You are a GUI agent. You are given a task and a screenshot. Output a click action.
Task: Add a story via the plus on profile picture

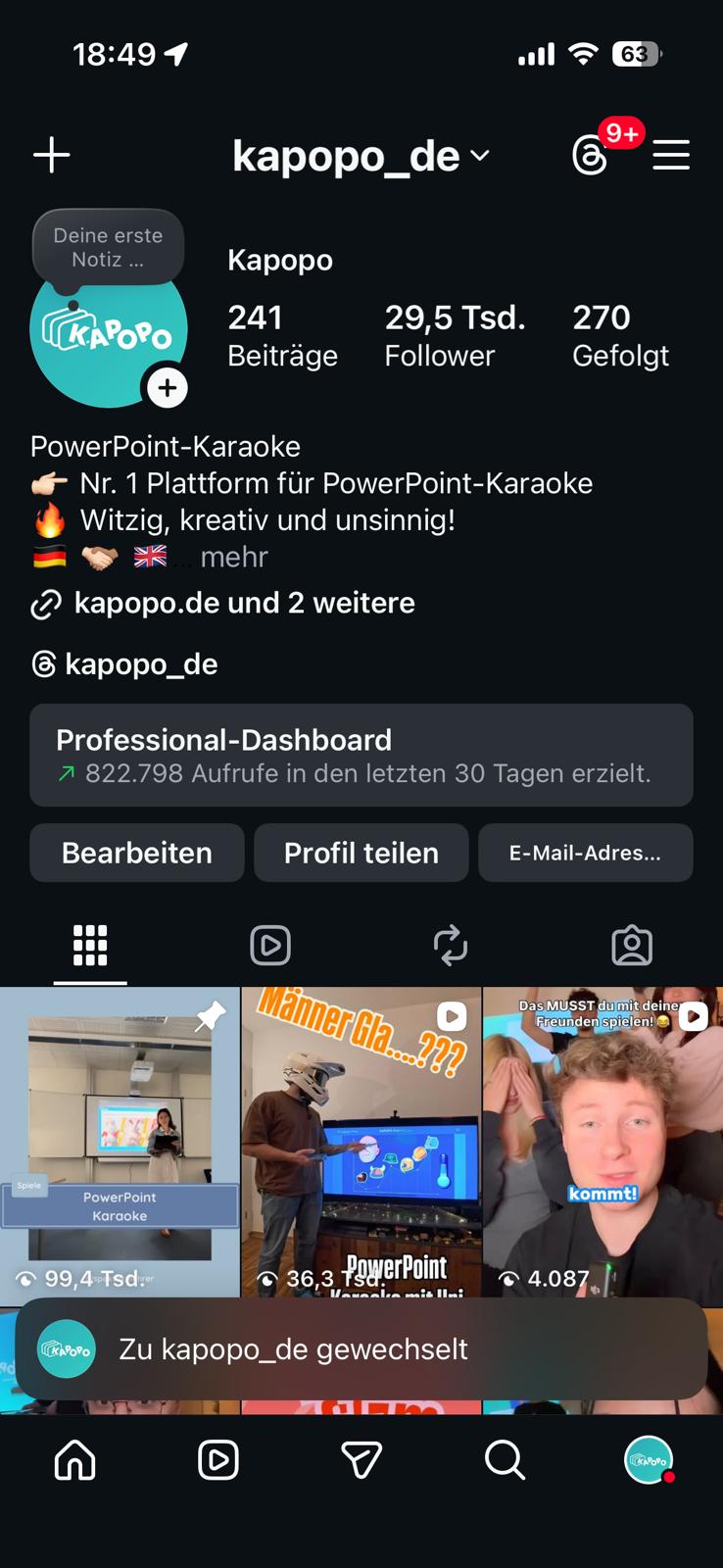click(x=167, y=388)
